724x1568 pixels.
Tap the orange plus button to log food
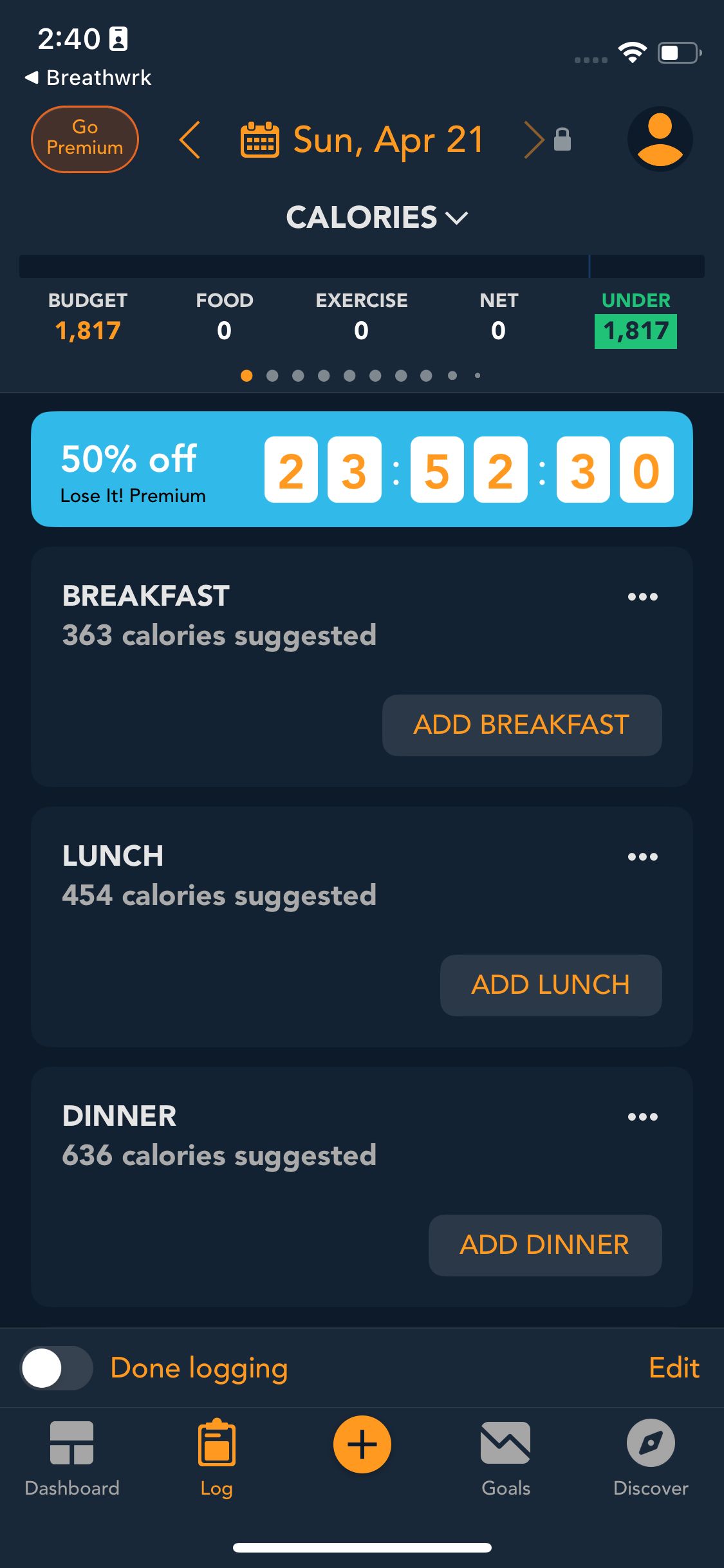click(x=362, y=1444)
